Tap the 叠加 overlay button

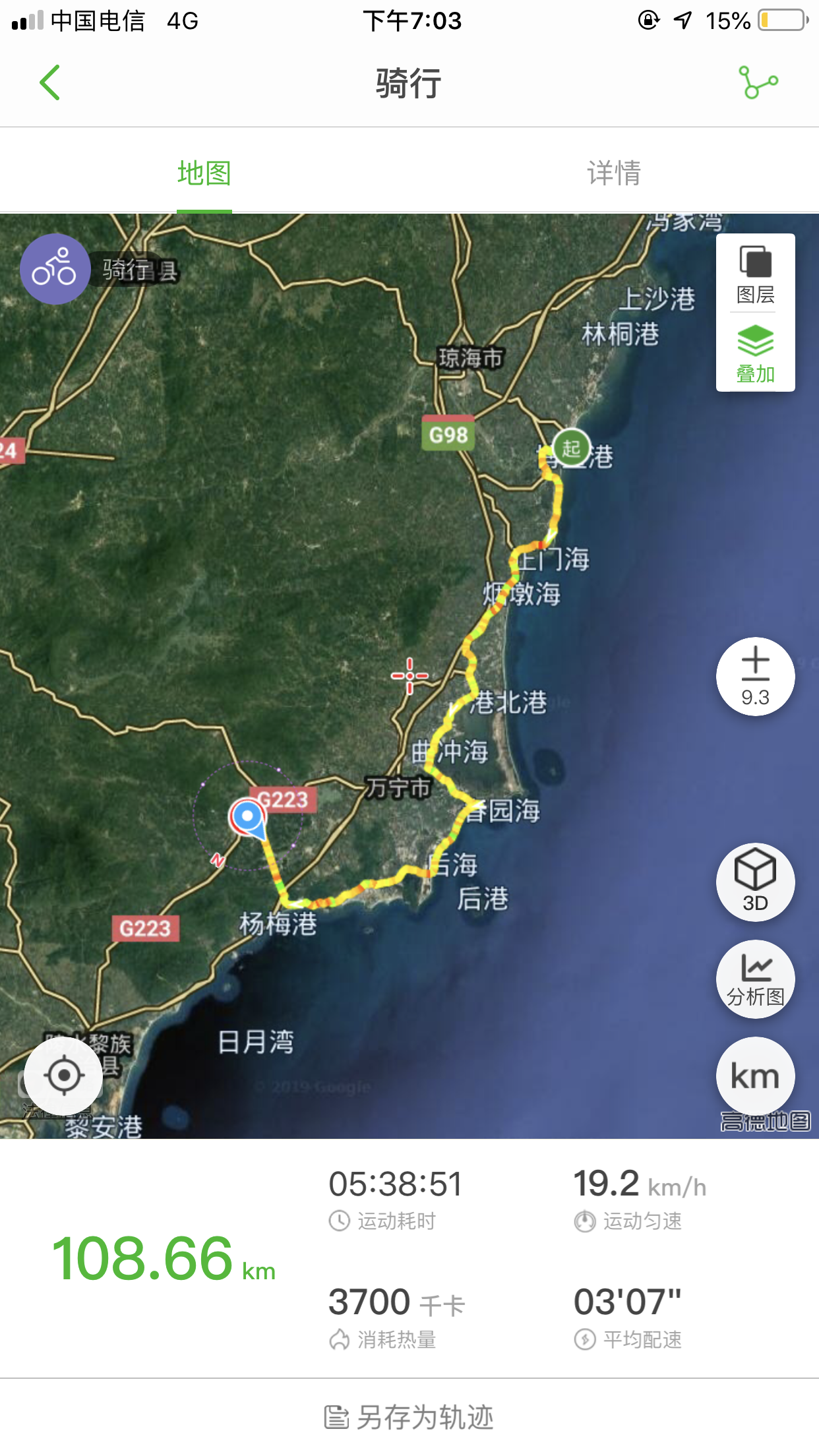755,354
